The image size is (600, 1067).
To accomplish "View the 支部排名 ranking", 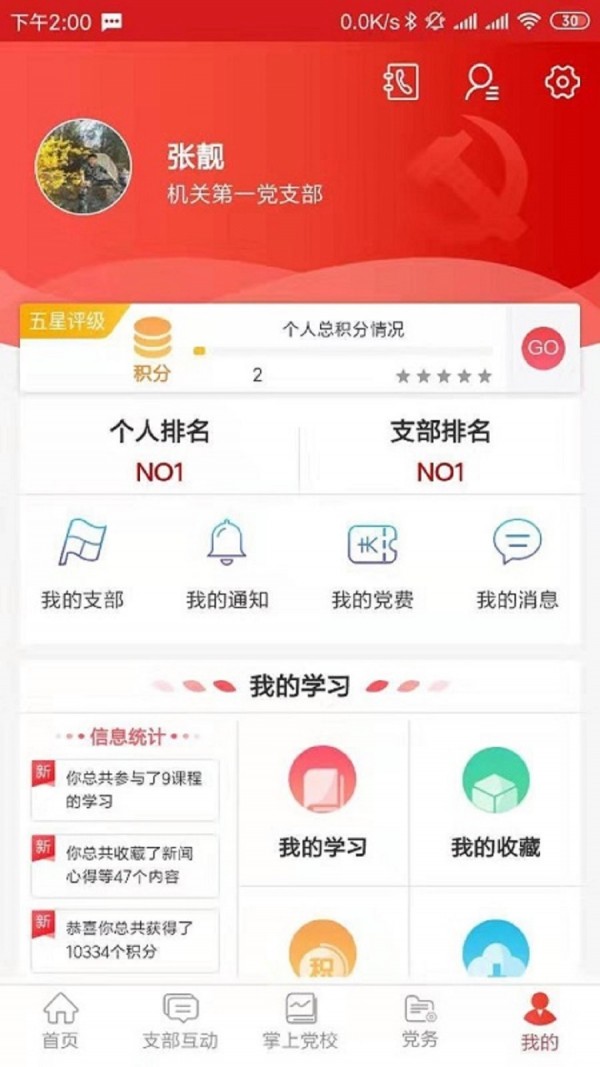I will [440, 450].
